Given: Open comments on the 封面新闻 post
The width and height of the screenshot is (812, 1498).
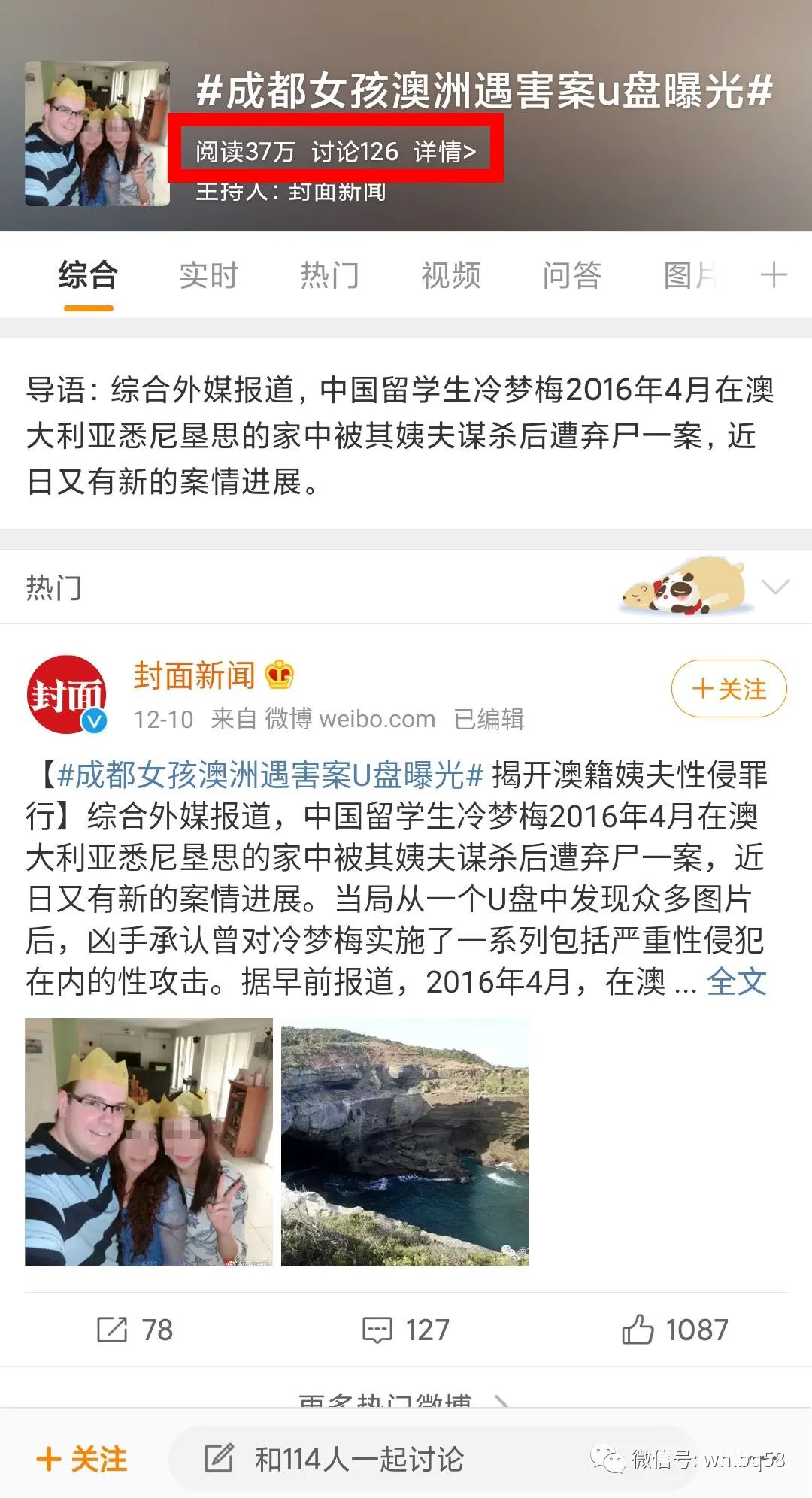Looking at the screenshot, I should pyautogui.click(x=406, y=1330).
